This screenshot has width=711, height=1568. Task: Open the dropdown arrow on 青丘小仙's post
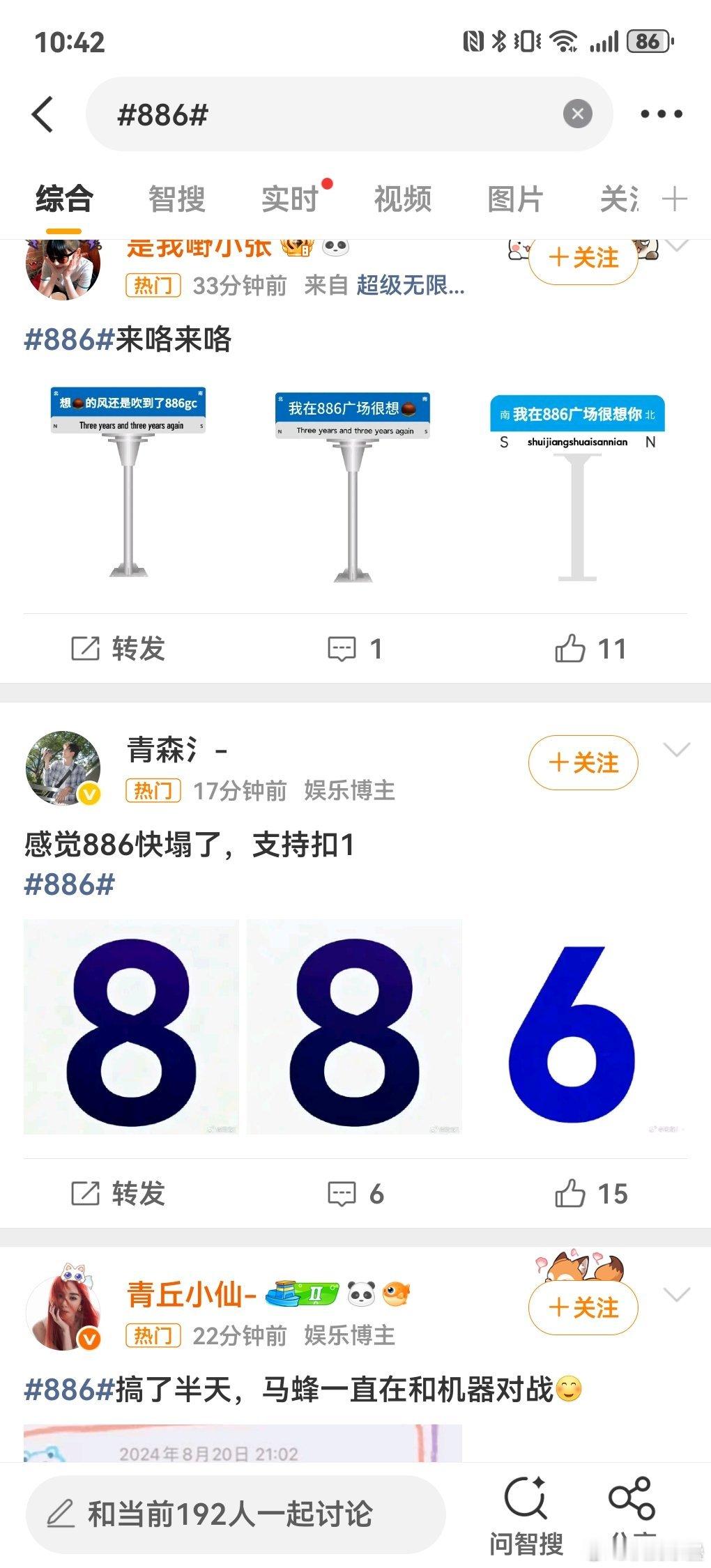tap(674, 1293)
